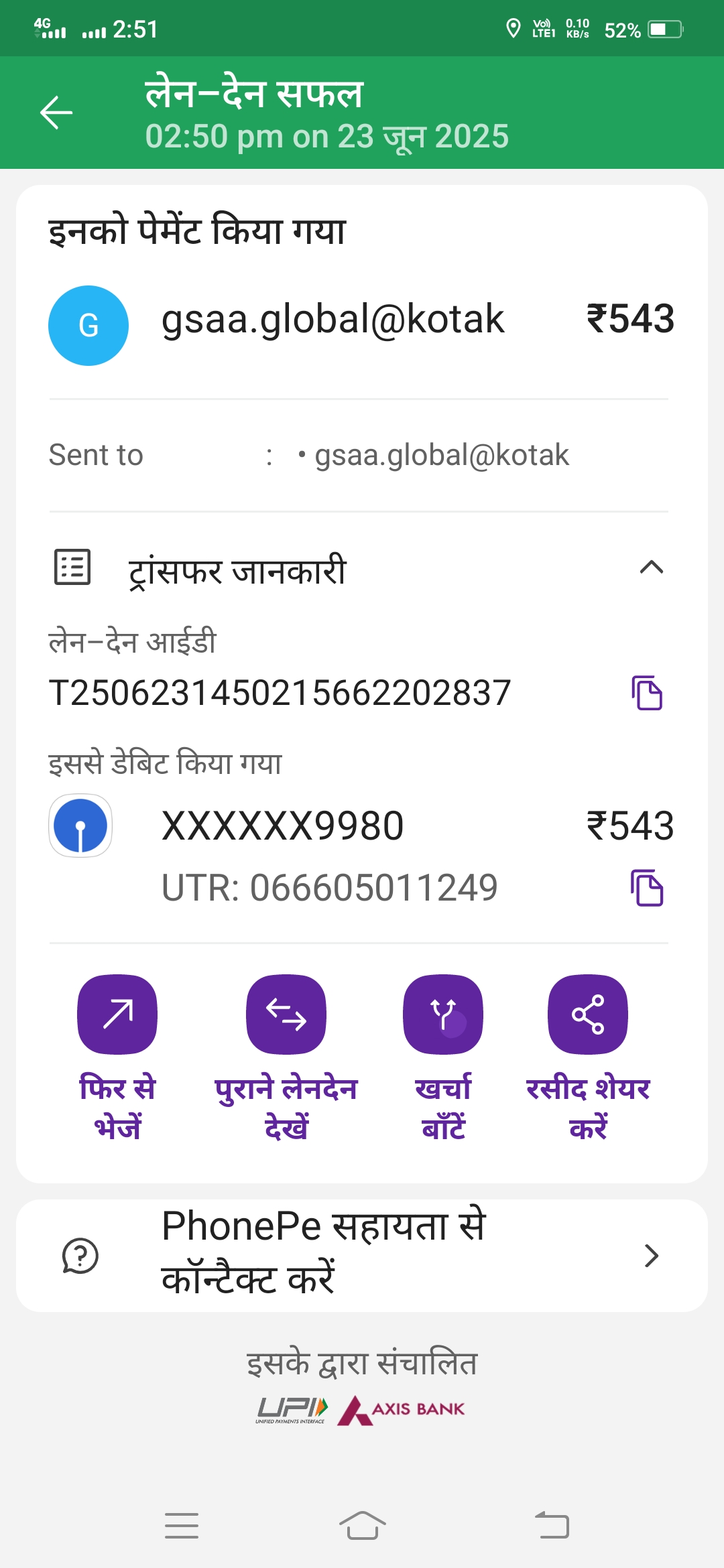Viewport: 724px width, 1568px height.
Task: Copy the UTR number
Action: pos(647,889)
